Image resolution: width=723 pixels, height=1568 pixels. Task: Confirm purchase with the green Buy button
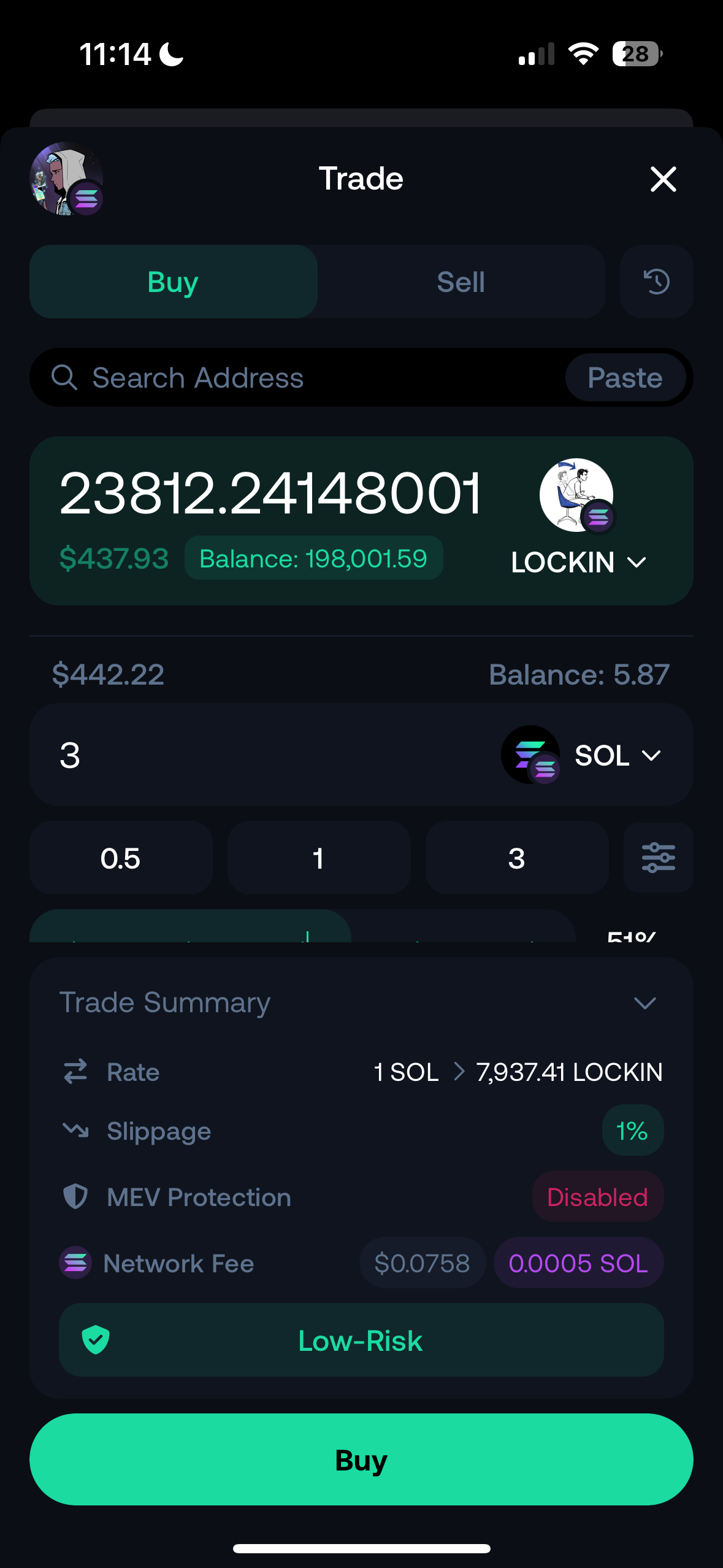click(x=361, y=1460)
